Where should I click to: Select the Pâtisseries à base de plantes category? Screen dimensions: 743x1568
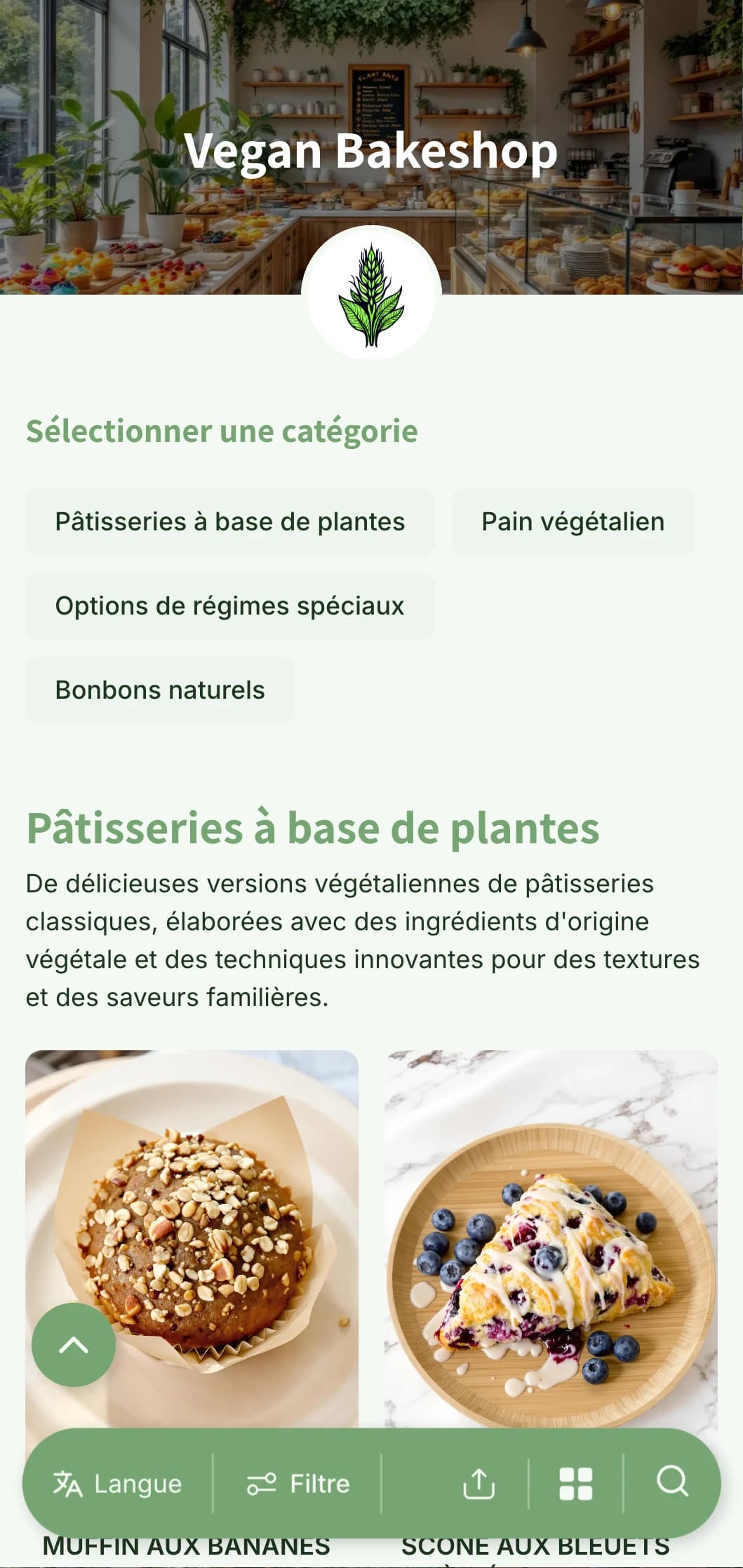pyautogui.click(x=230, y=521)
